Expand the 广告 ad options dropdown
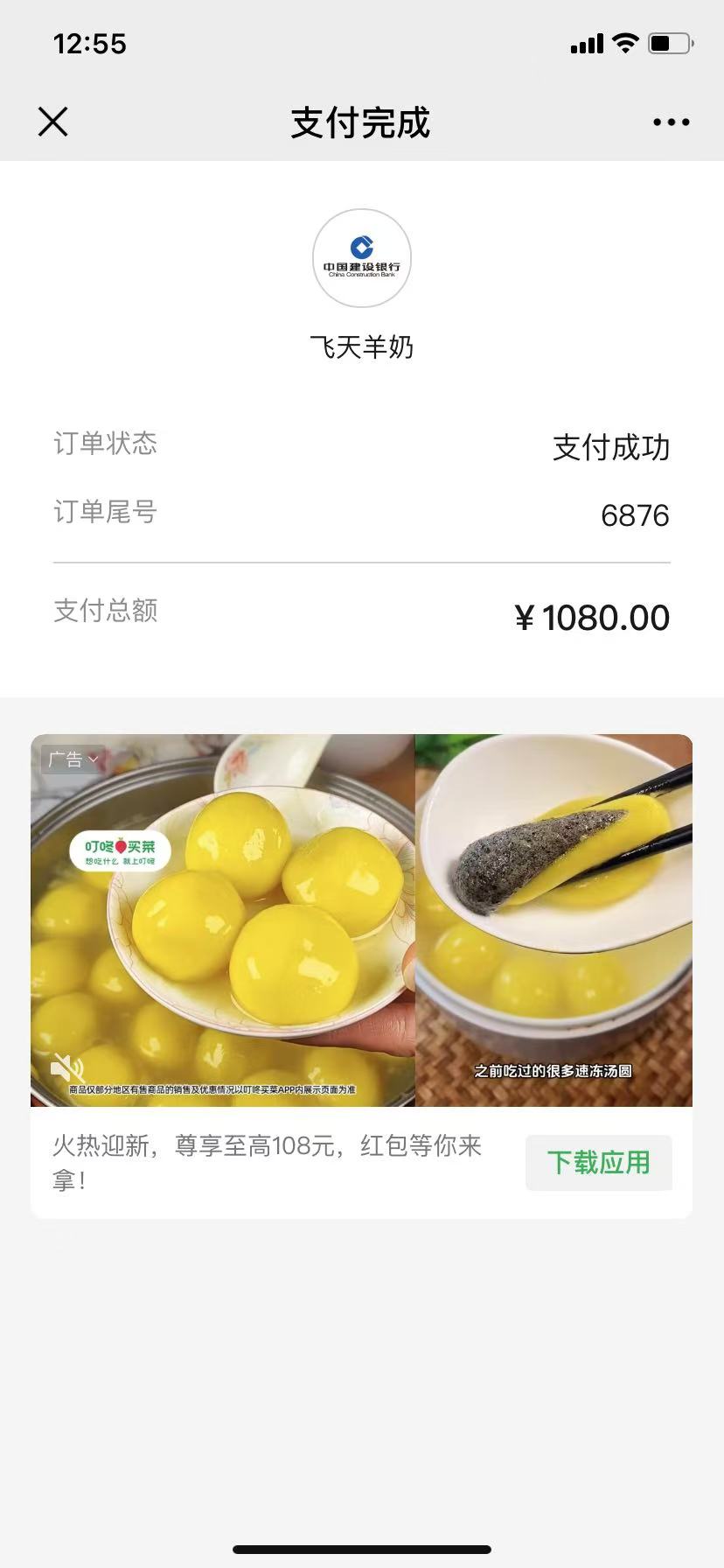The height and width of the screenshot is (1568, 724). pyautogui.click(x=73, y=759)
